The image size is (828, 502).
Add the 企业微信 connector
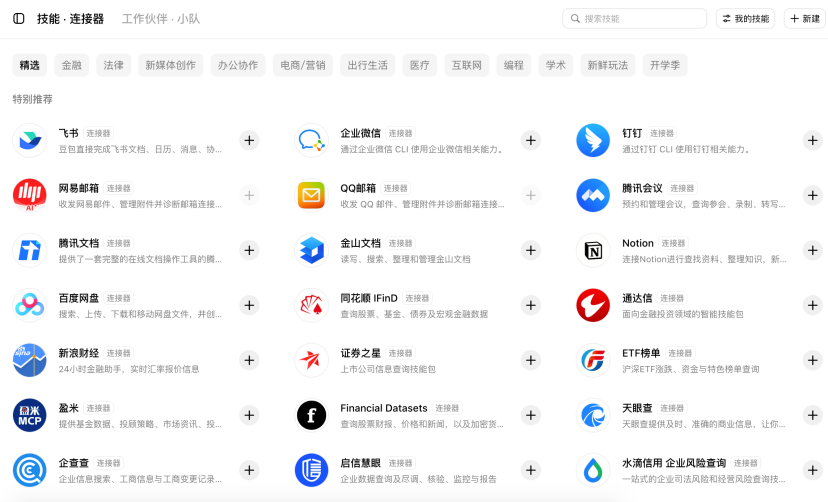point(531,140)
